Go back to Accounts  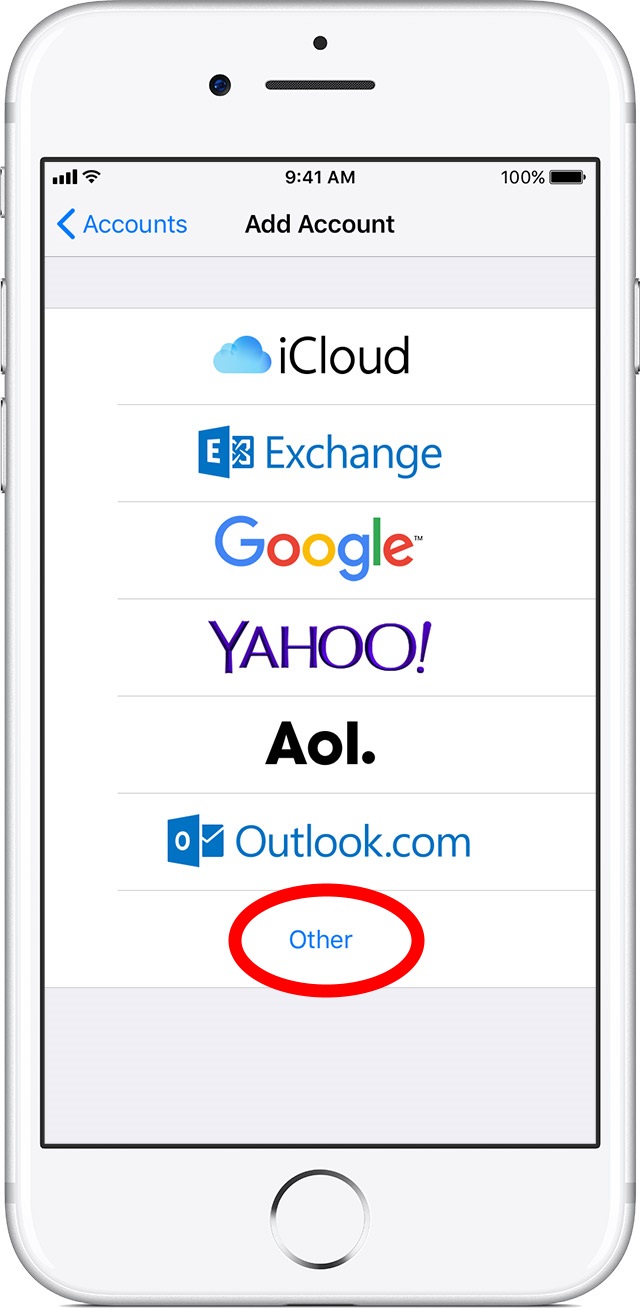(122, 224)
